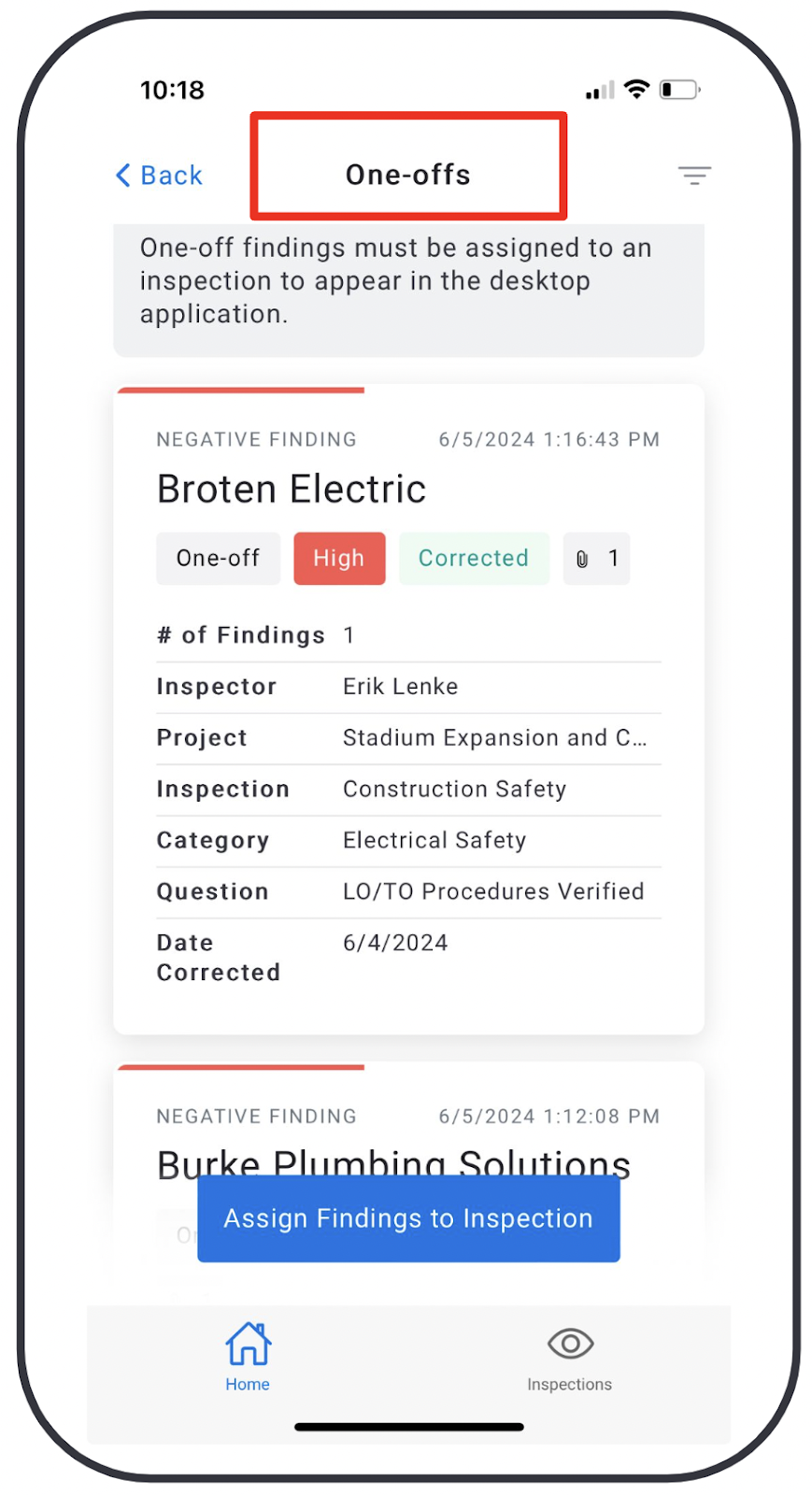Viewport: 812px width, 1495px height.
Task: Switch to the Home tab
Action: [248, 1358]
